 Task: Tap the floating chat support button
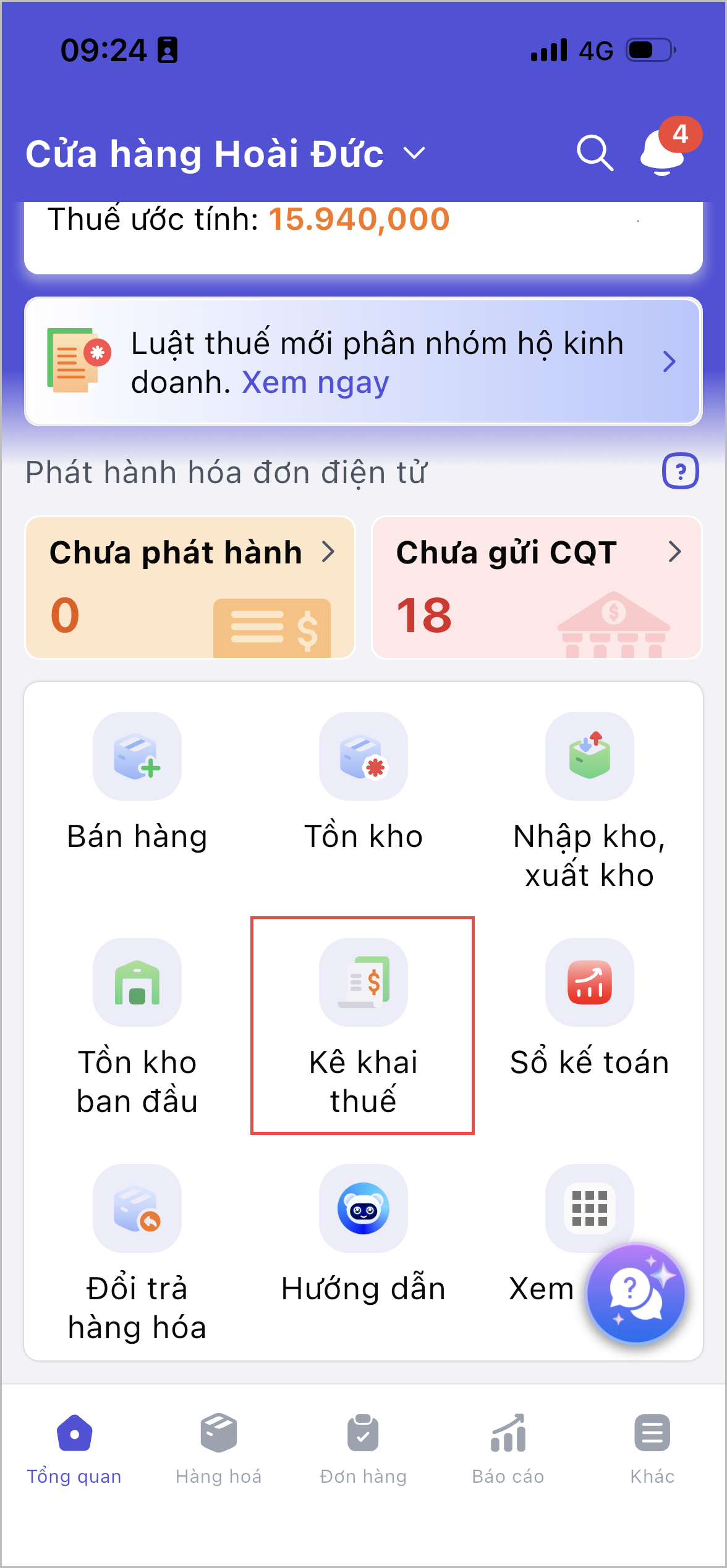pos(636,1292)
